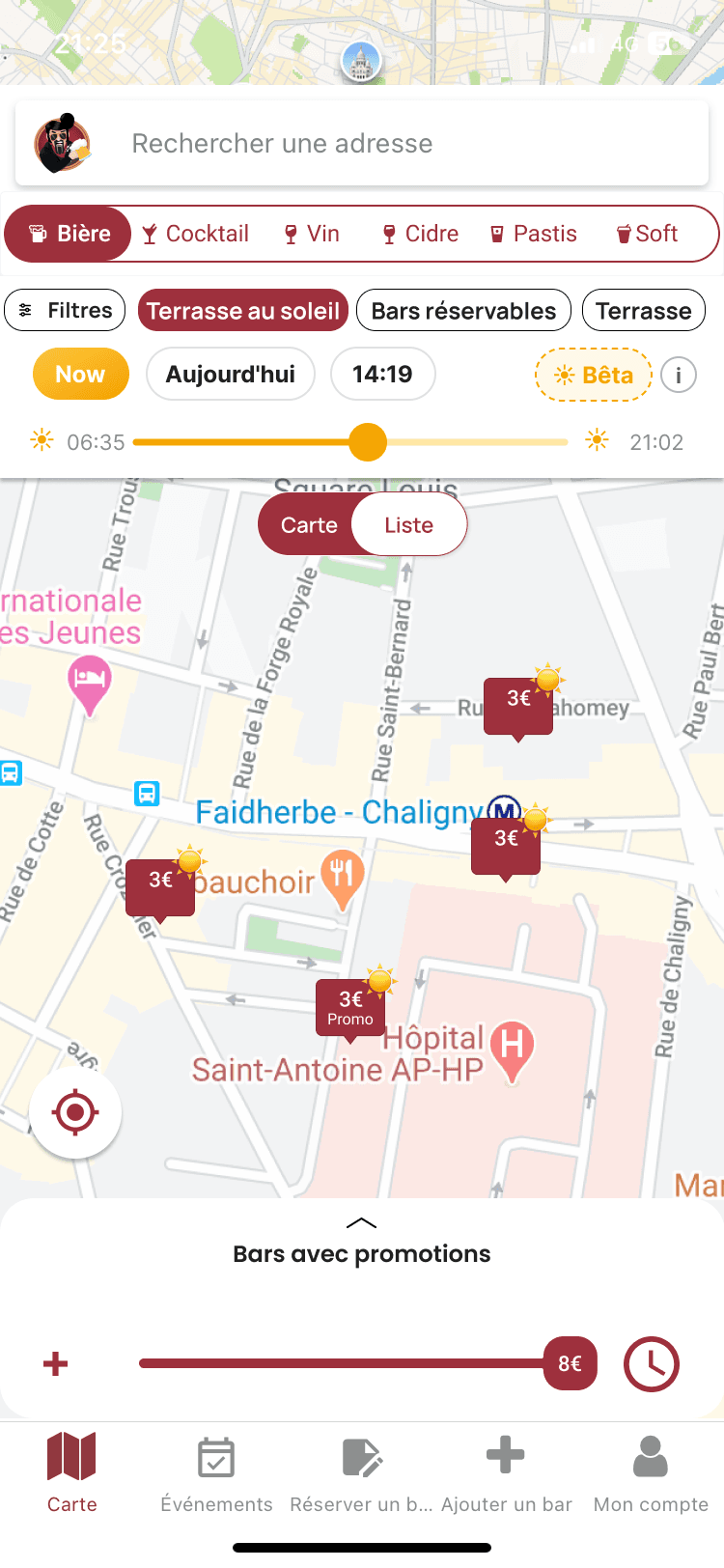The width and height of the screenshot is (724, 1568).
Task: Open the Aujourd'hui date picker
Action: pyautogui.click(x=231, y=374)
